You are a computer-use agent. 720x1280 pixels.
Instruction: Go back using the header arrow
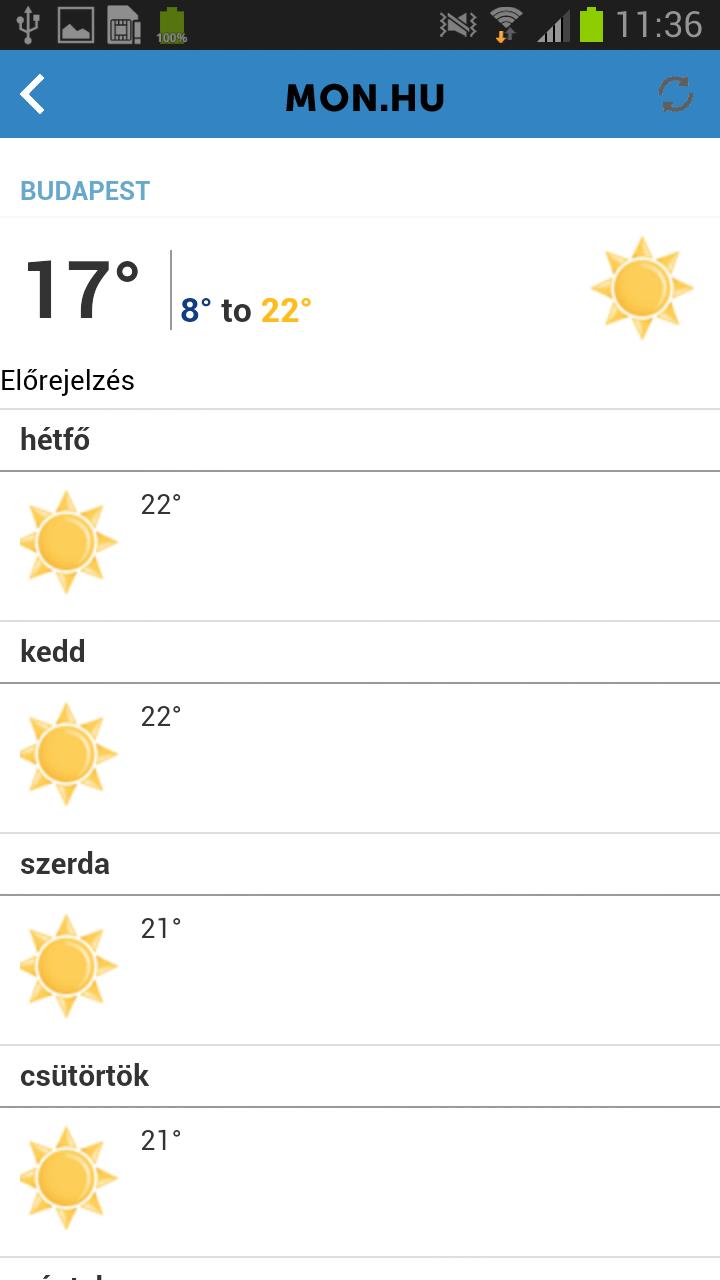coord(33,95)
